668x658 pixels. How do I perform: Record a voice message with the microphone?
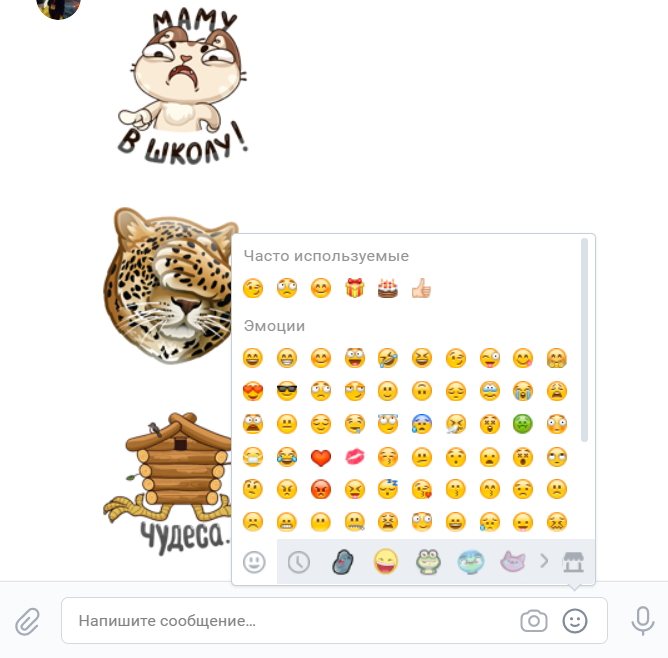pos(642,621)
